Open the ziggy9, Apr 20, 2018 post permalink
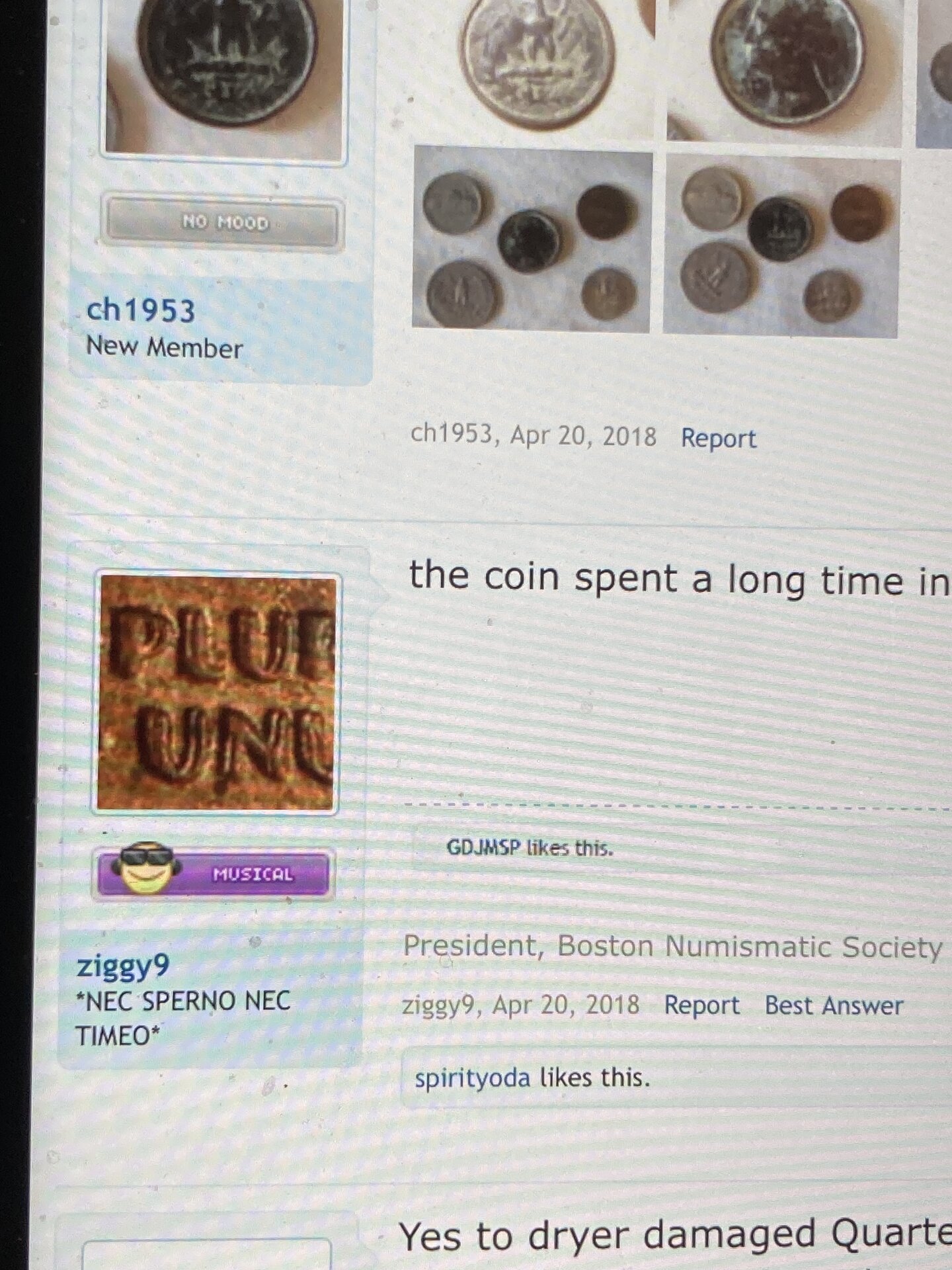Viewport: 952px width, 1270px height. pyautogui.click(x=566, y=1005)
